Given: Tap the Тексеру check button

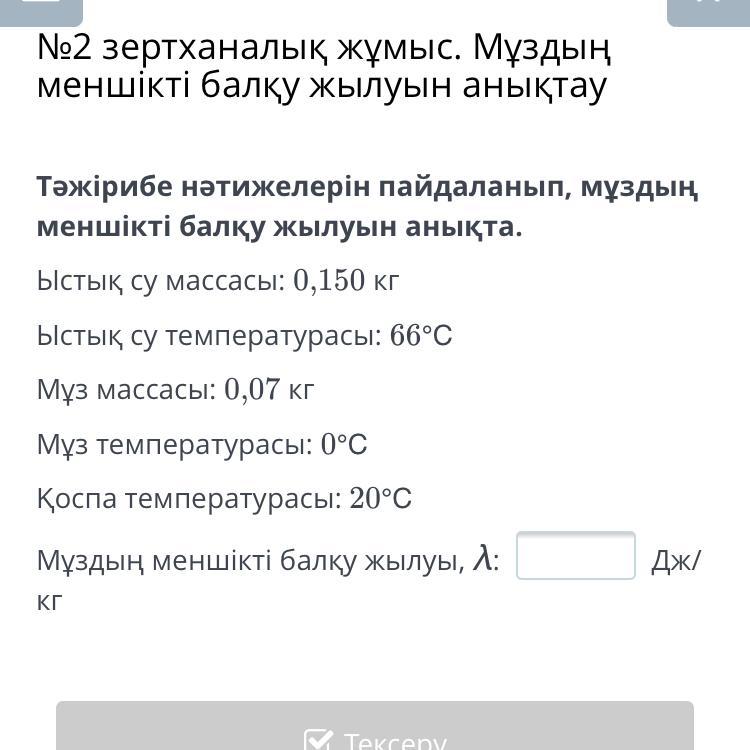Looking at the screenshot, I should point(375,730).
